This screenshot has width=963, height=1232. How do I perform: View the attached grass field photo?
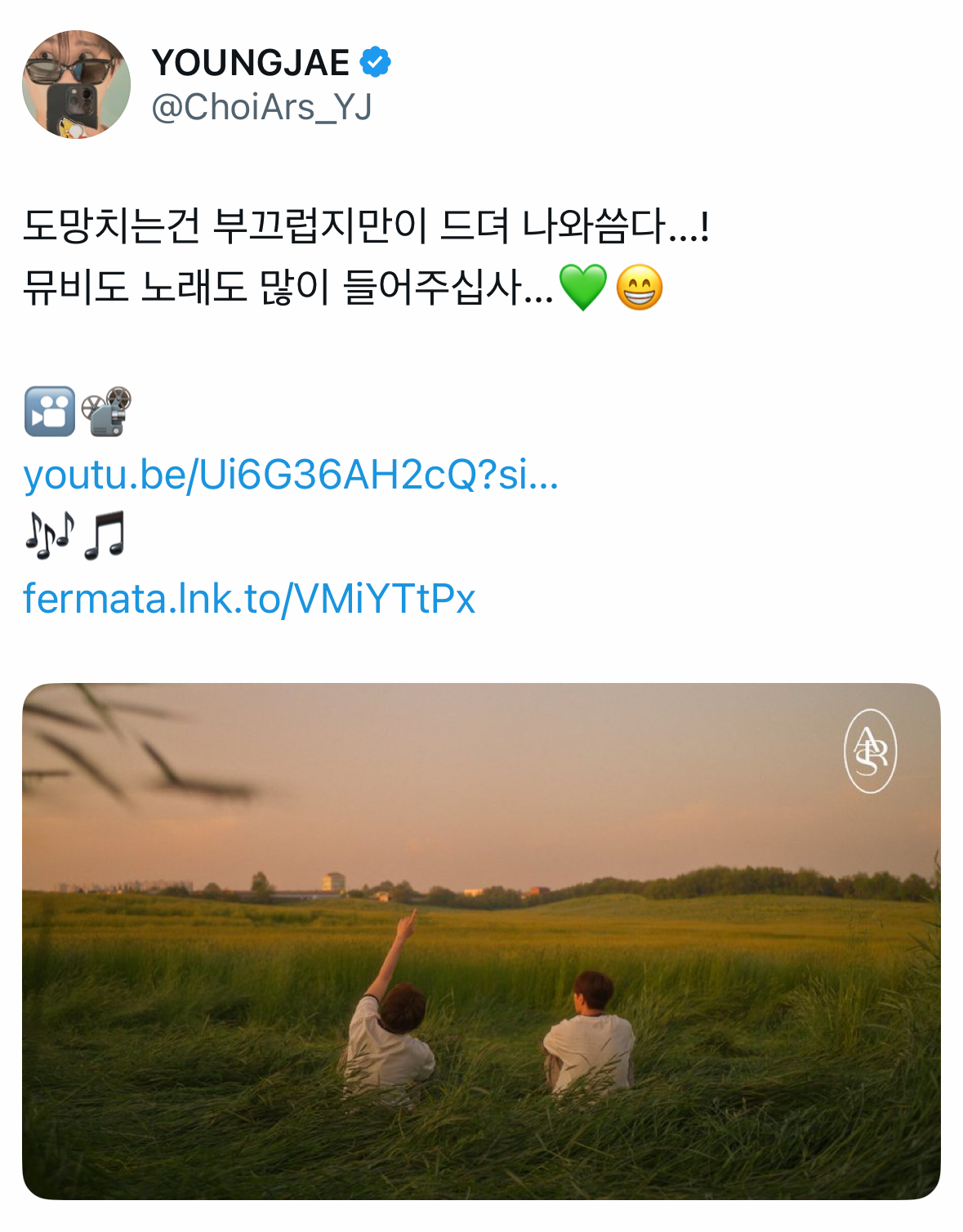[481, 940]
